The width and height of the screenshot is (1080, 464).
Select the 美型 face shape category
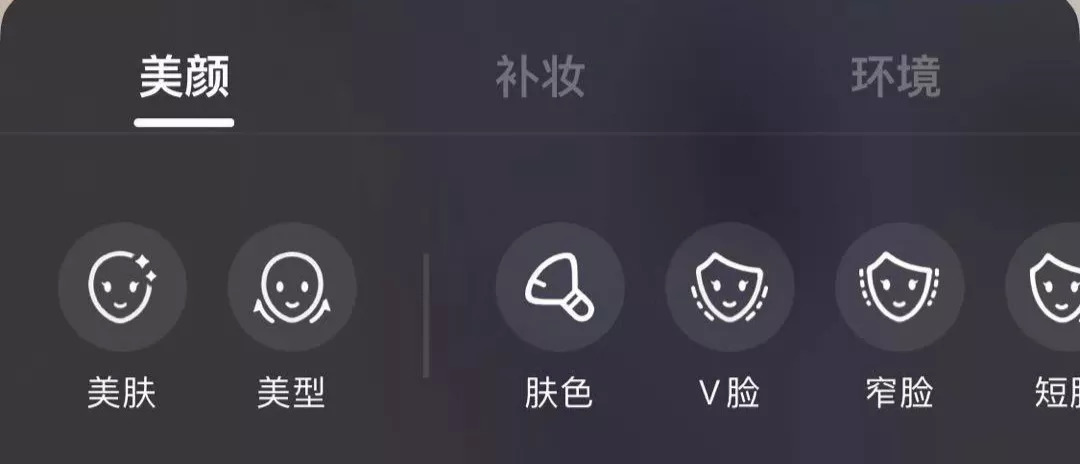tap(291, 288)
